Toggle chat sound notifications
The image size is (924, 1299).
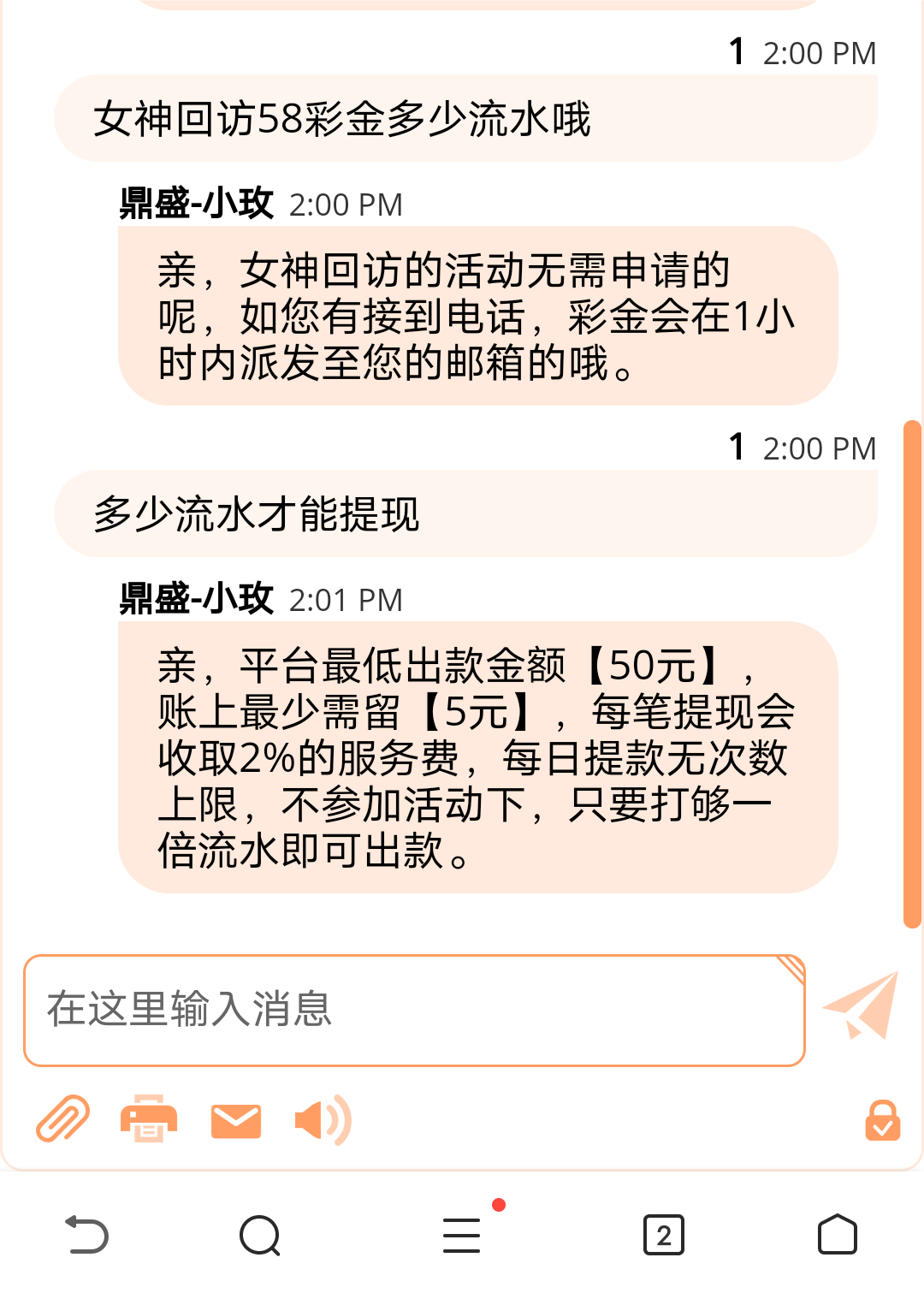click(x=322, y=1120)
